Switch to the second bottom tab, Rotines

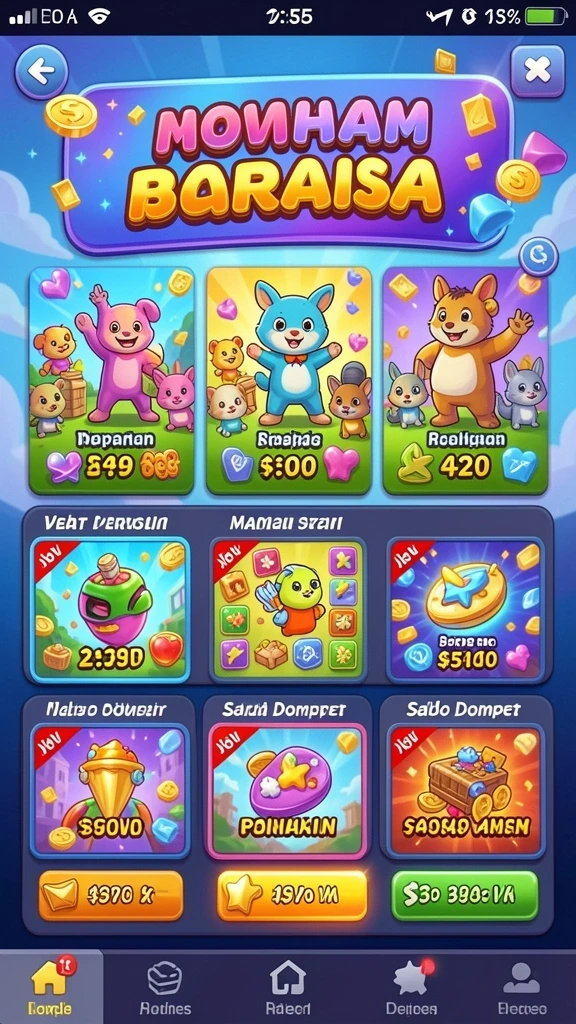pos(165,987)
